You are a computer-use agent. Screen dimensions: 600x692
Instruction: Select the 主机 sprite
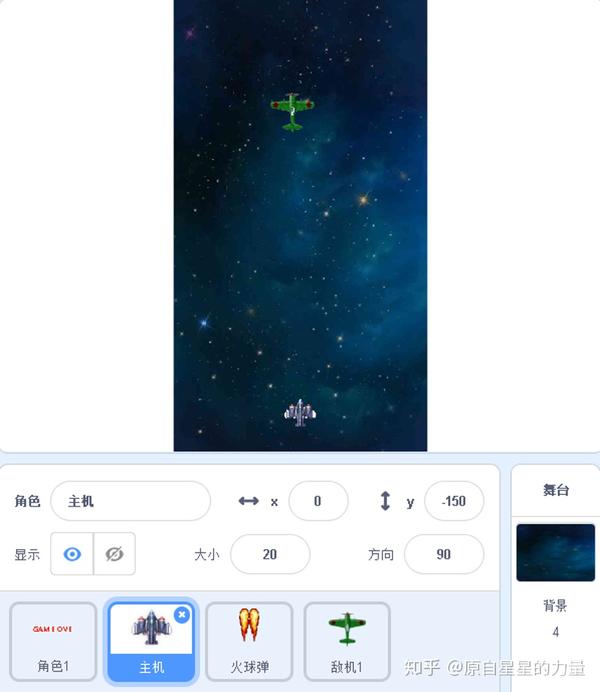(x=151, y=641)
